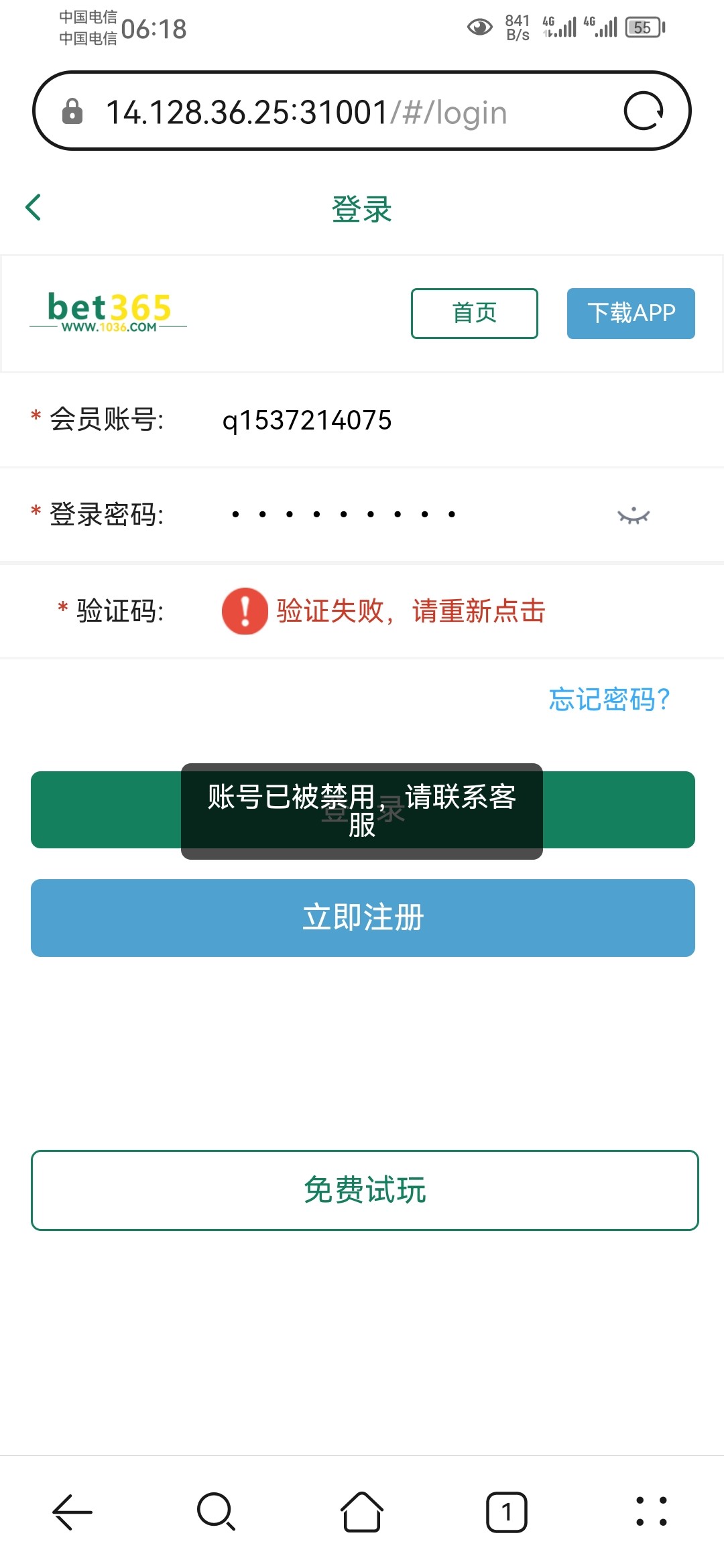Screen dimensions: 724x1568
Task: Open the browser menu with four dots
Action: pos(652,1512)
